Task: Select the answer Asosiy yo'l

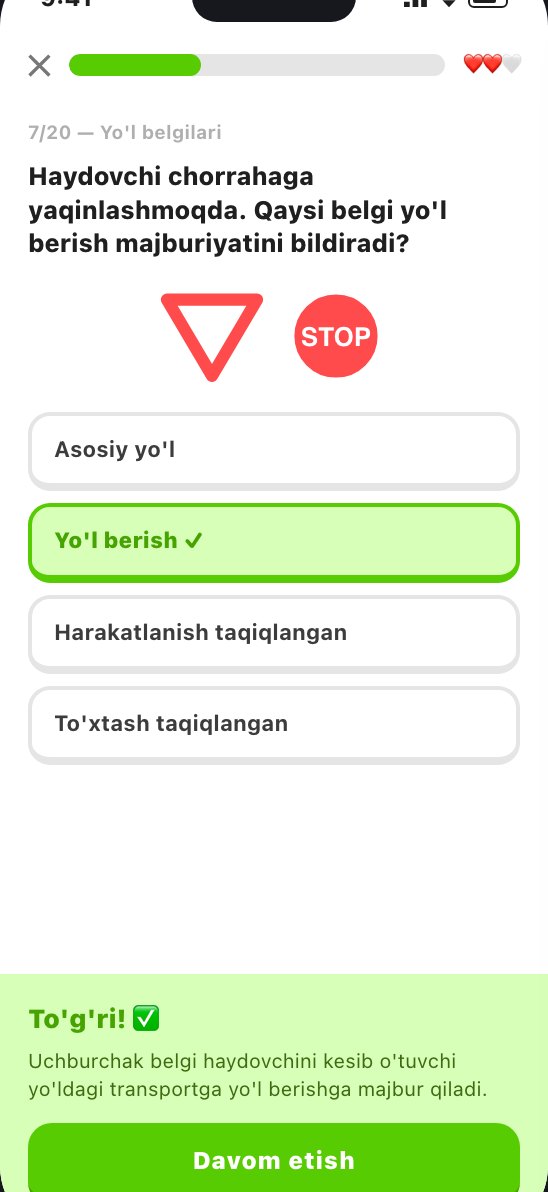Action: click(274, 451)
